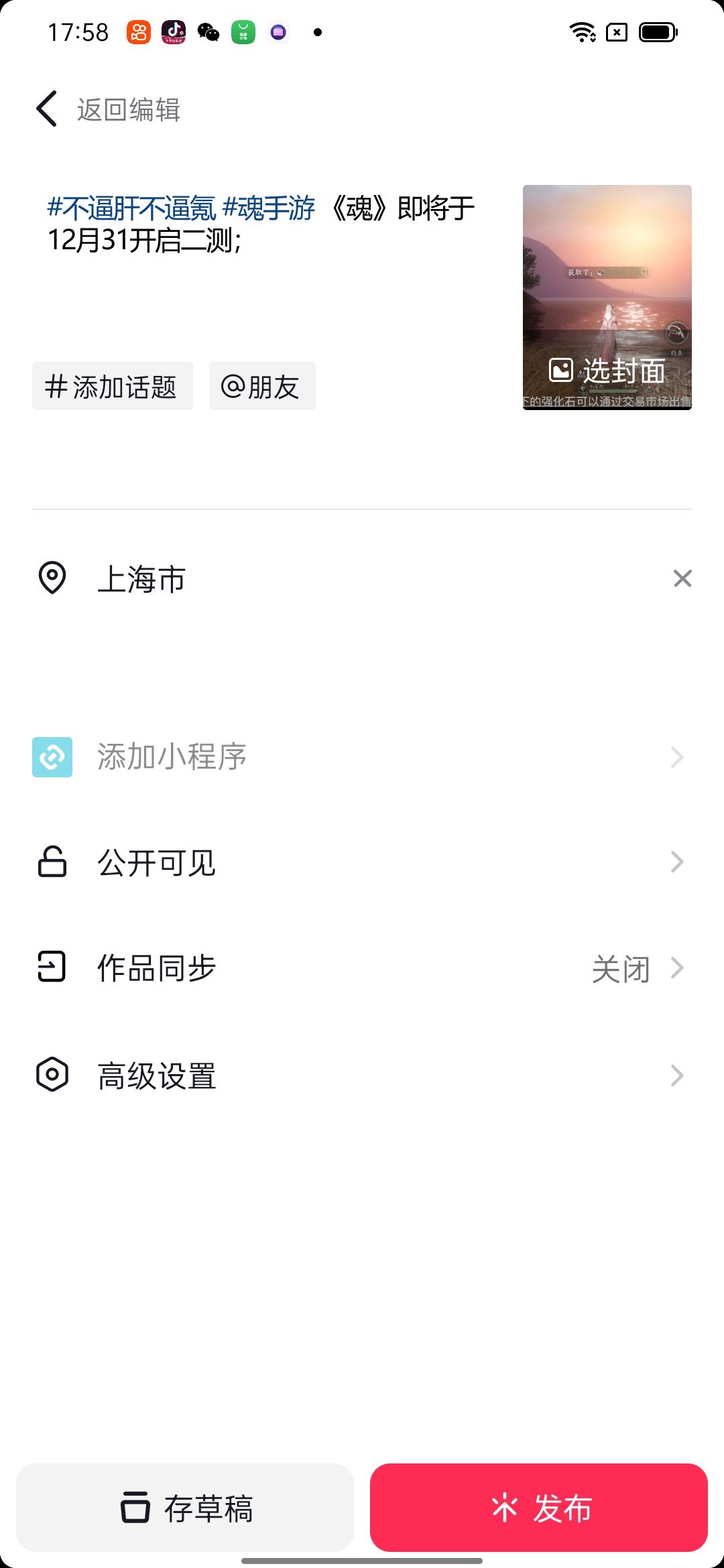Save the post as draft (存草稿)

pyautogui.click(x=185, y=1508)
